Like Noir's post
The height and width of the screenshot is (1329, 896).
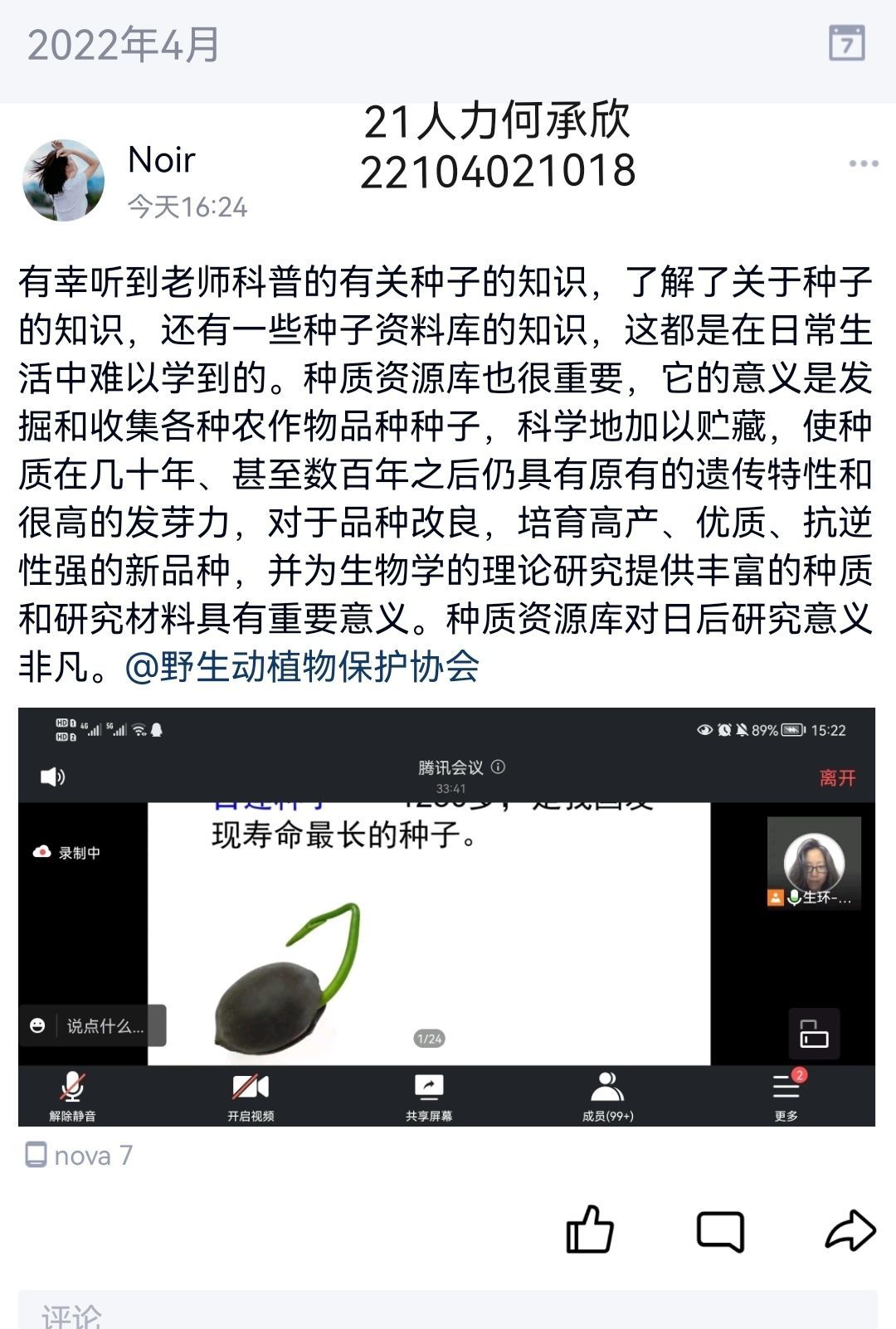coord(589,1229)
